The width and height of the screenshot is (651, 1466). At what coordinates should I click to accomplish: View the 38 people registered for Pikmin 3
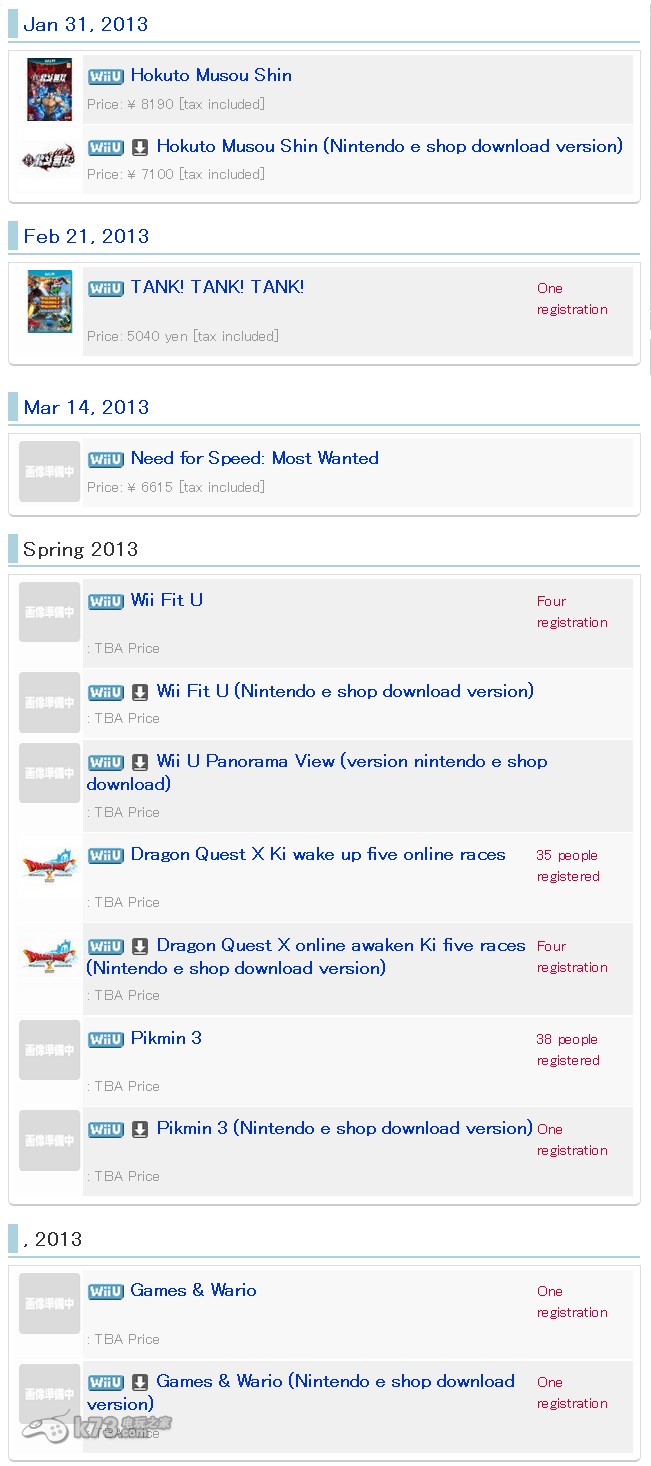[567, 1050]
